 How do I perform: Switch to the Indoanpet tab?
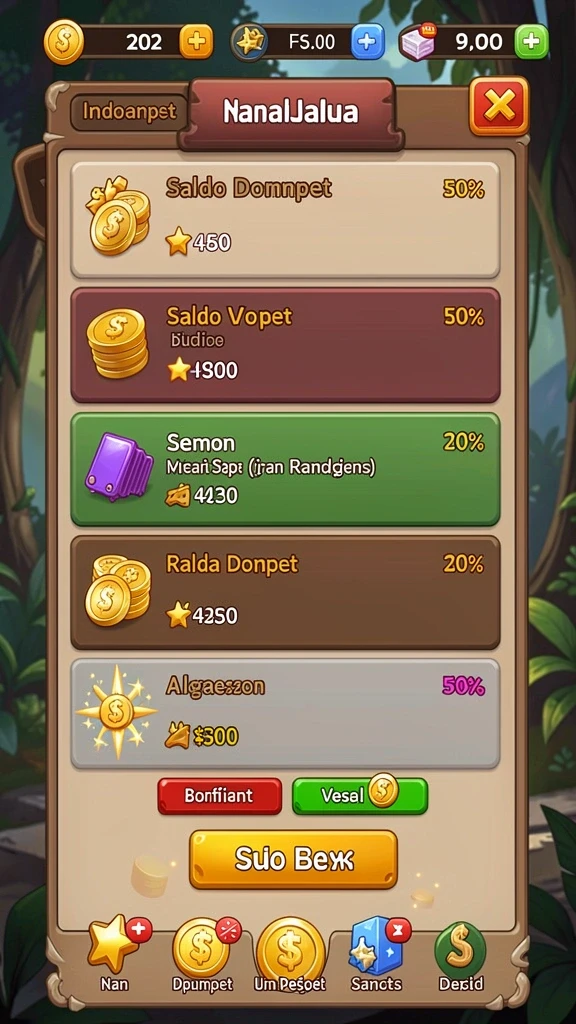pyautogui.click(x=129, y=112)
